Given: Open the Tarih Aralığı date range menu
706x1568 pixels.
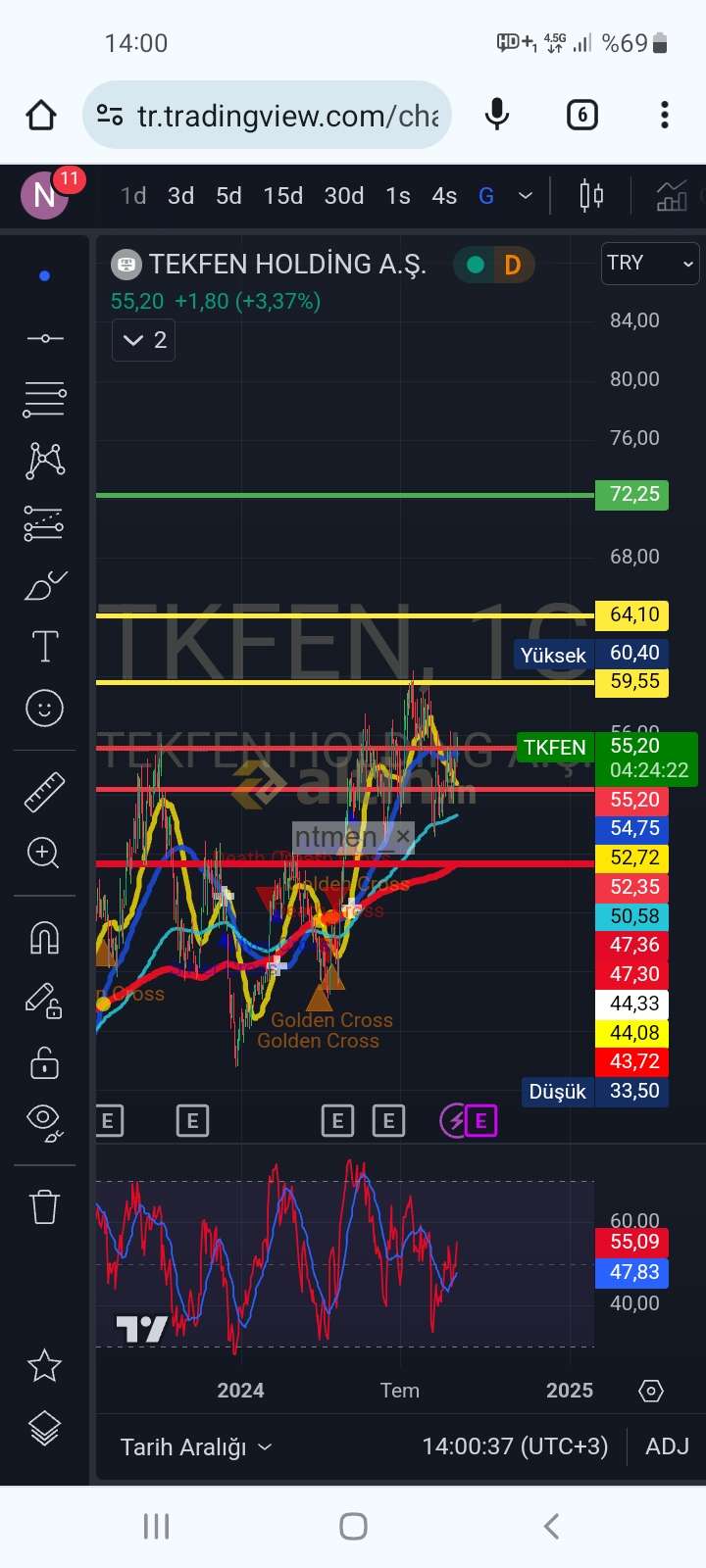Looking at the screenshot, I should [x=195, y=1446].
